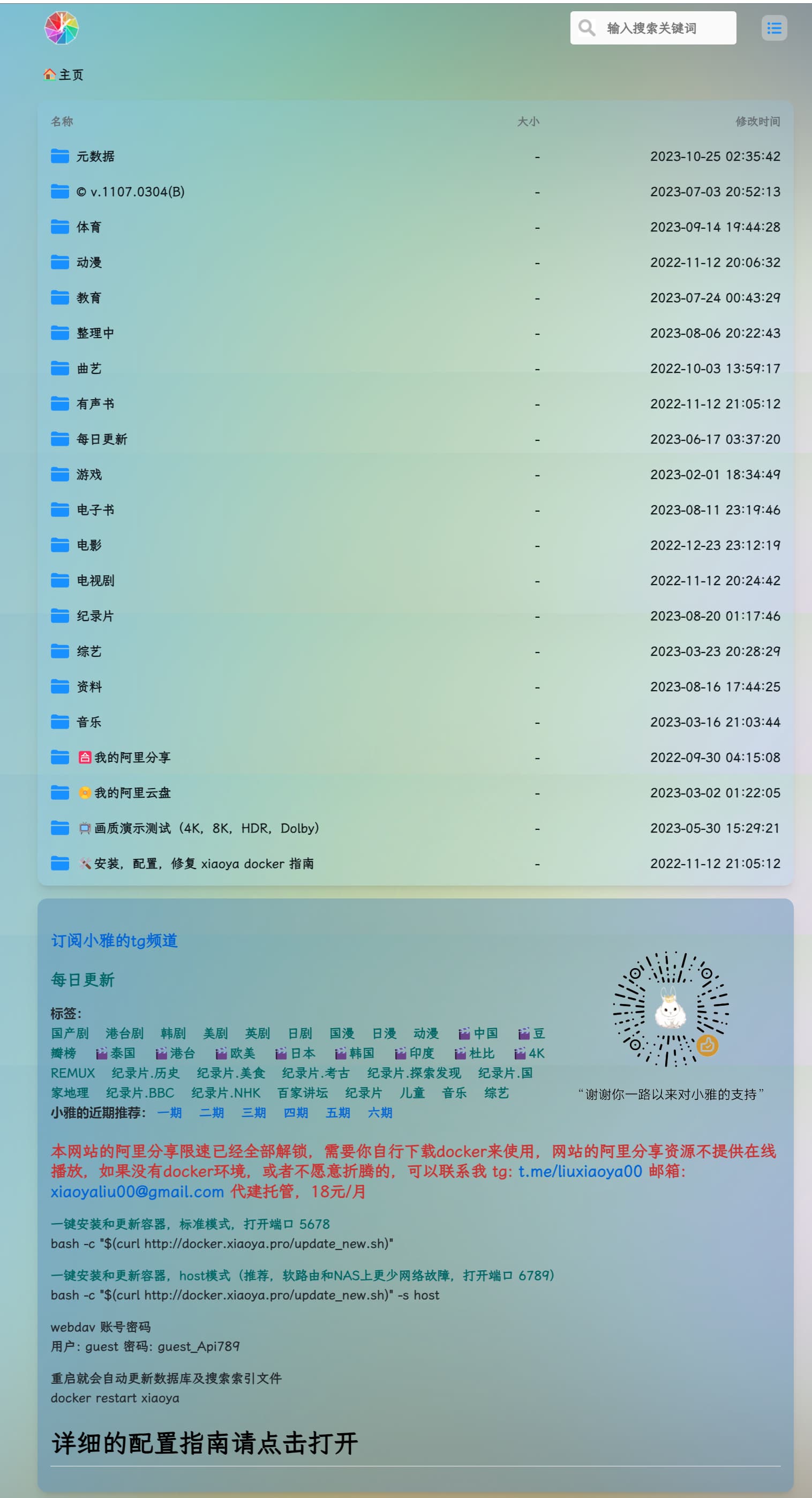The image size is (812, 1498).
Task: Open the 每日更新 folder row
Action: [x=415, y=439]
